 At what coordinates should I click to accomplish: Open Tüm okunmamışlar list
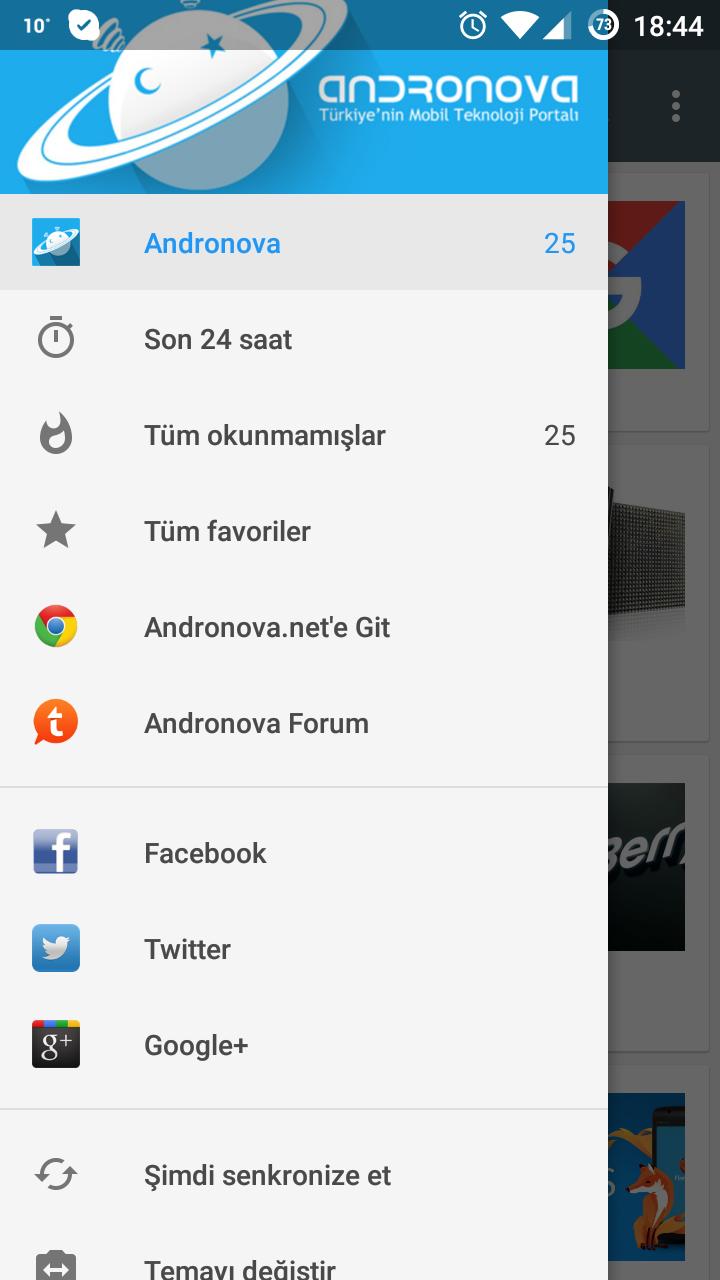pyautogui.click(x=264, y=435)
